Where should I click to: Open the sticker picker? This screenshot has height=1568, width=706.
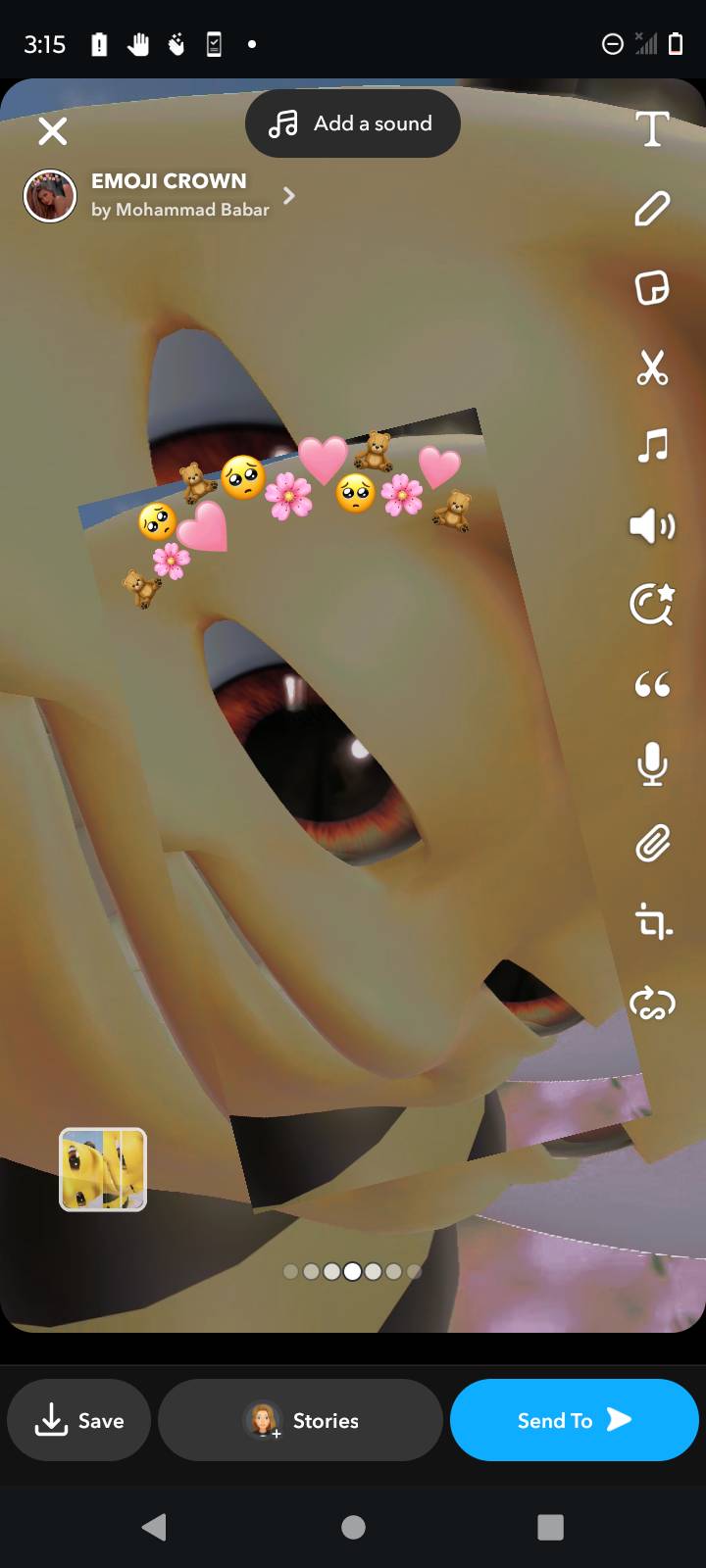[652, 288]
